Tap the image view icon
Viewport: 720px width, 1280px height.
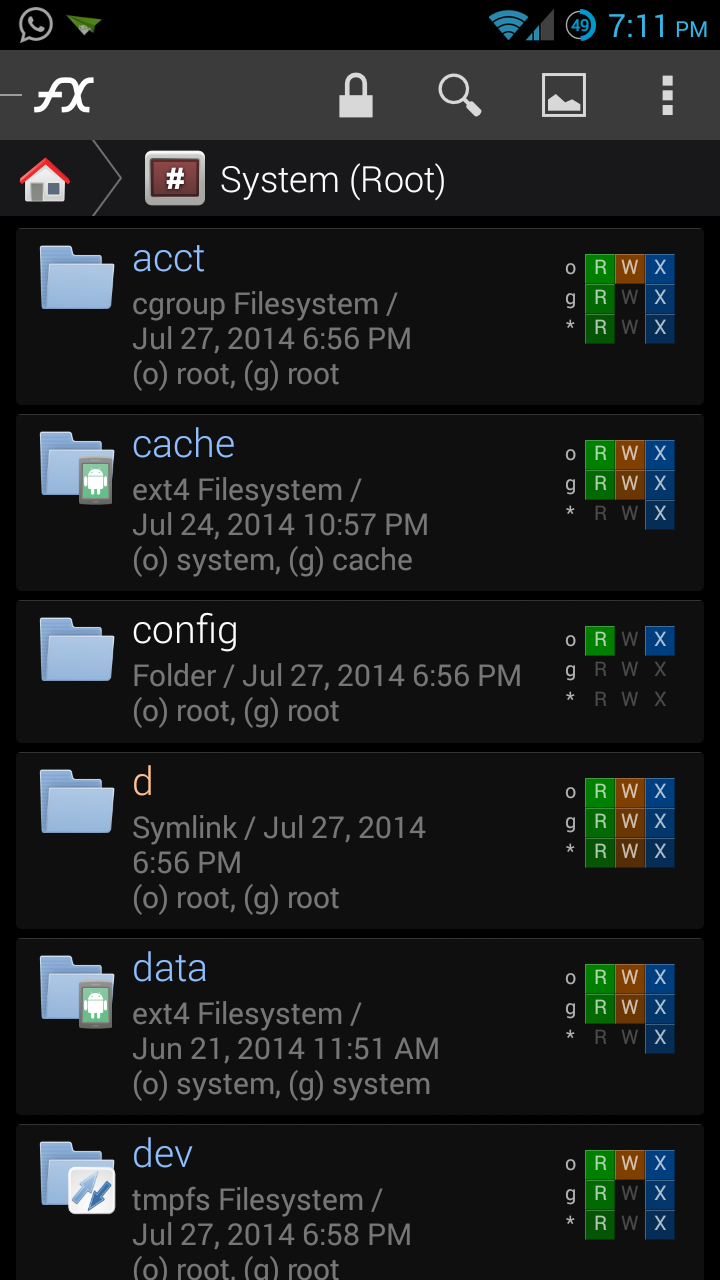[x=564, y=96]
